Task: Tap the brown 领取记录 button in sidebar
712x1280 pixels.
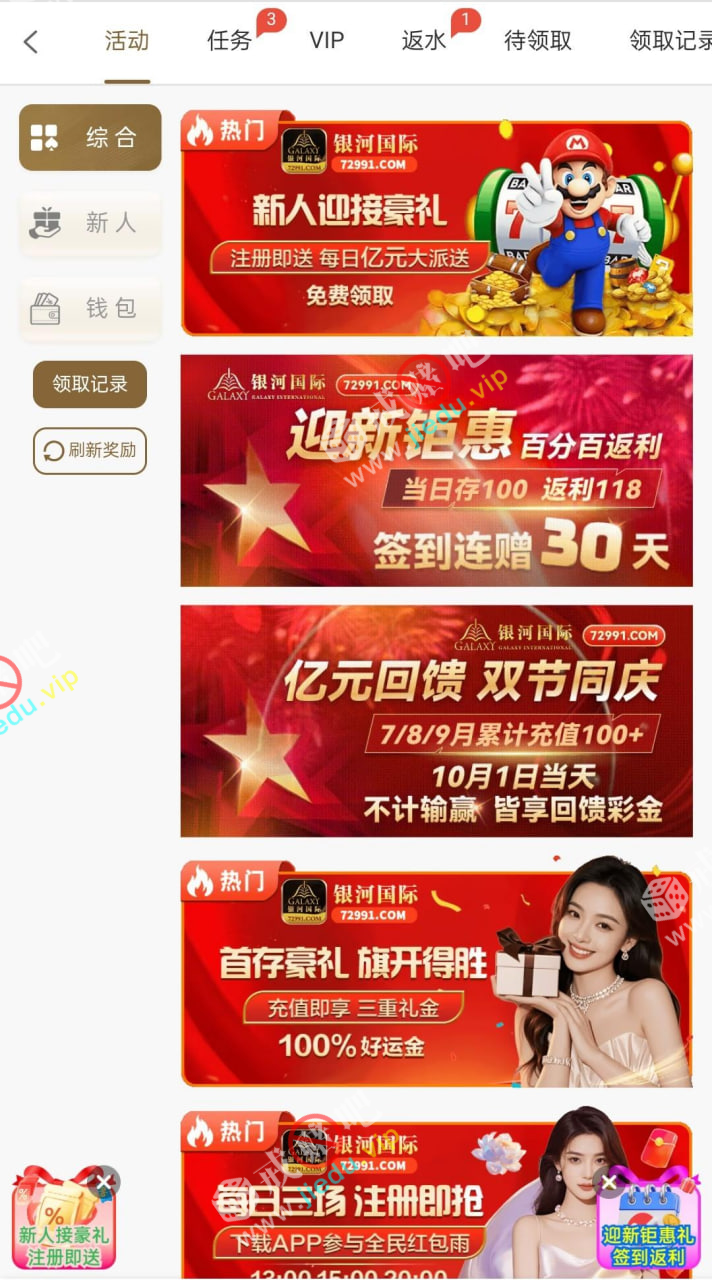Action: pos(90,384)
